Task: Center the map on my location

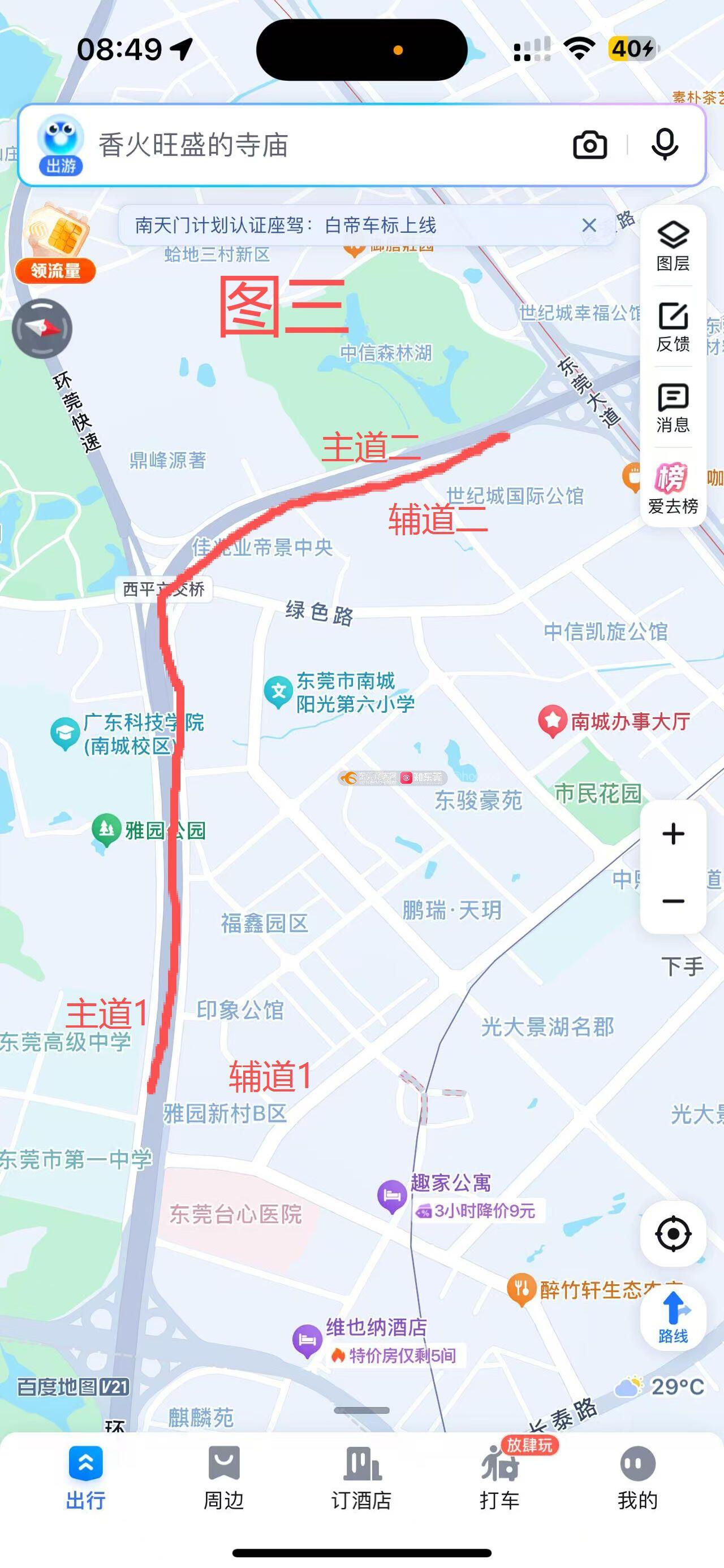Action: point(673,1234)
